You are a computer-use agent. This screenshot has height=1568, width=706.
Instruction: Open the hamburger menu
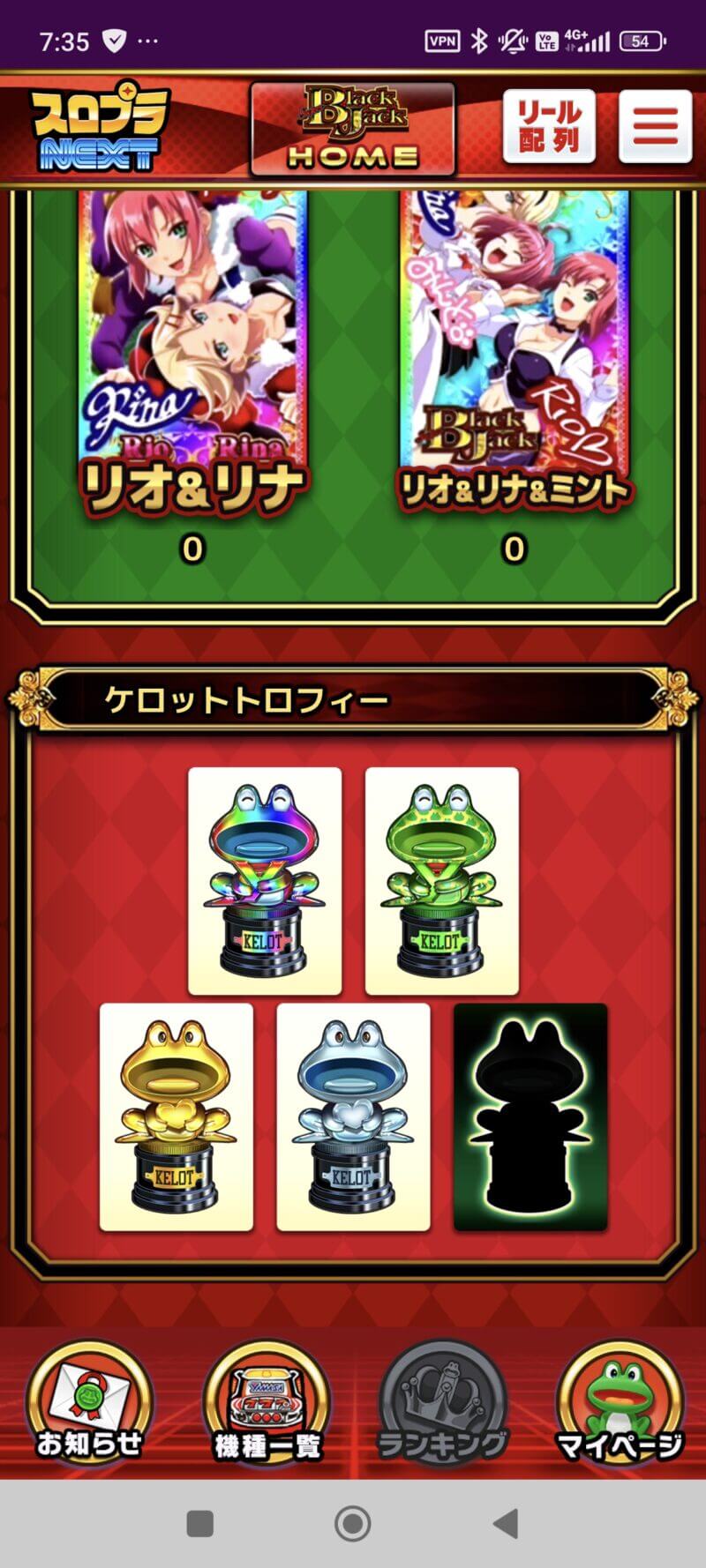tap(655, 127)
